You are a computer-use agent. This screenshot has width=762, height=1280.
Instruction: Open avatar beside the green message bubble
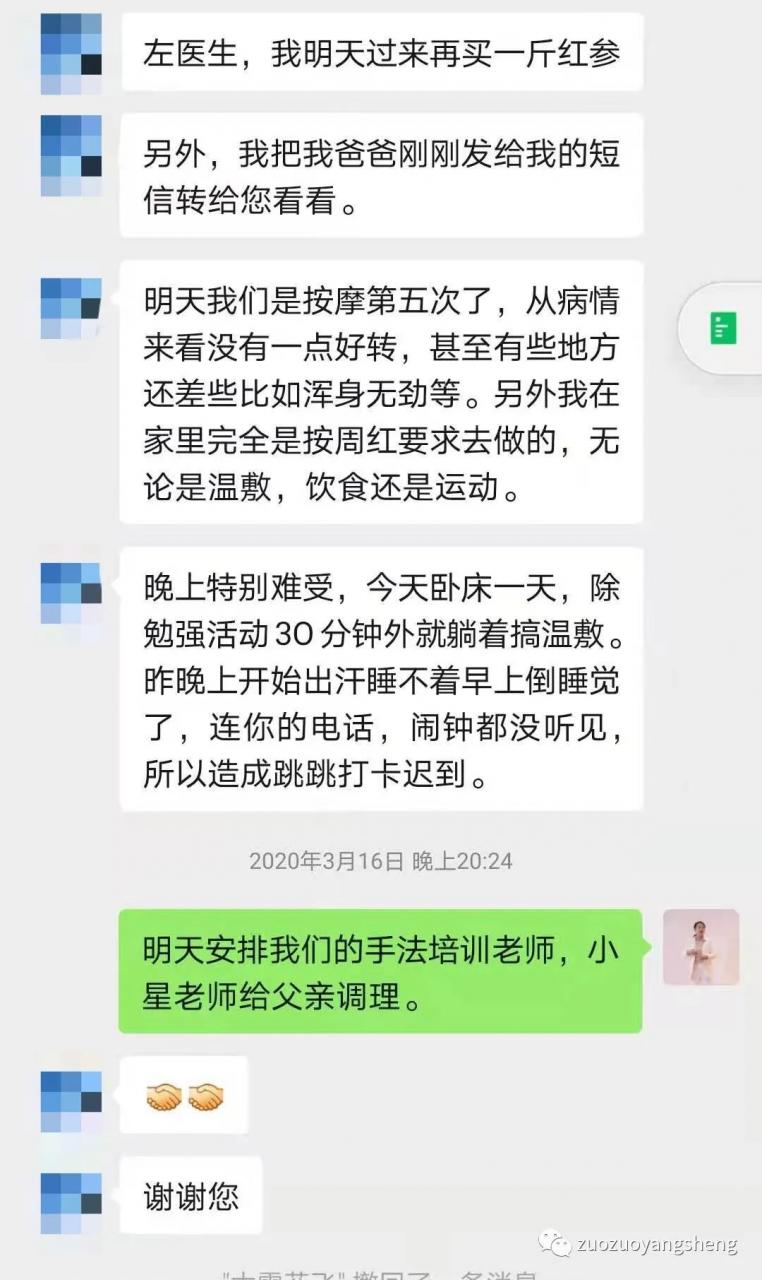(x=701, y=947)
